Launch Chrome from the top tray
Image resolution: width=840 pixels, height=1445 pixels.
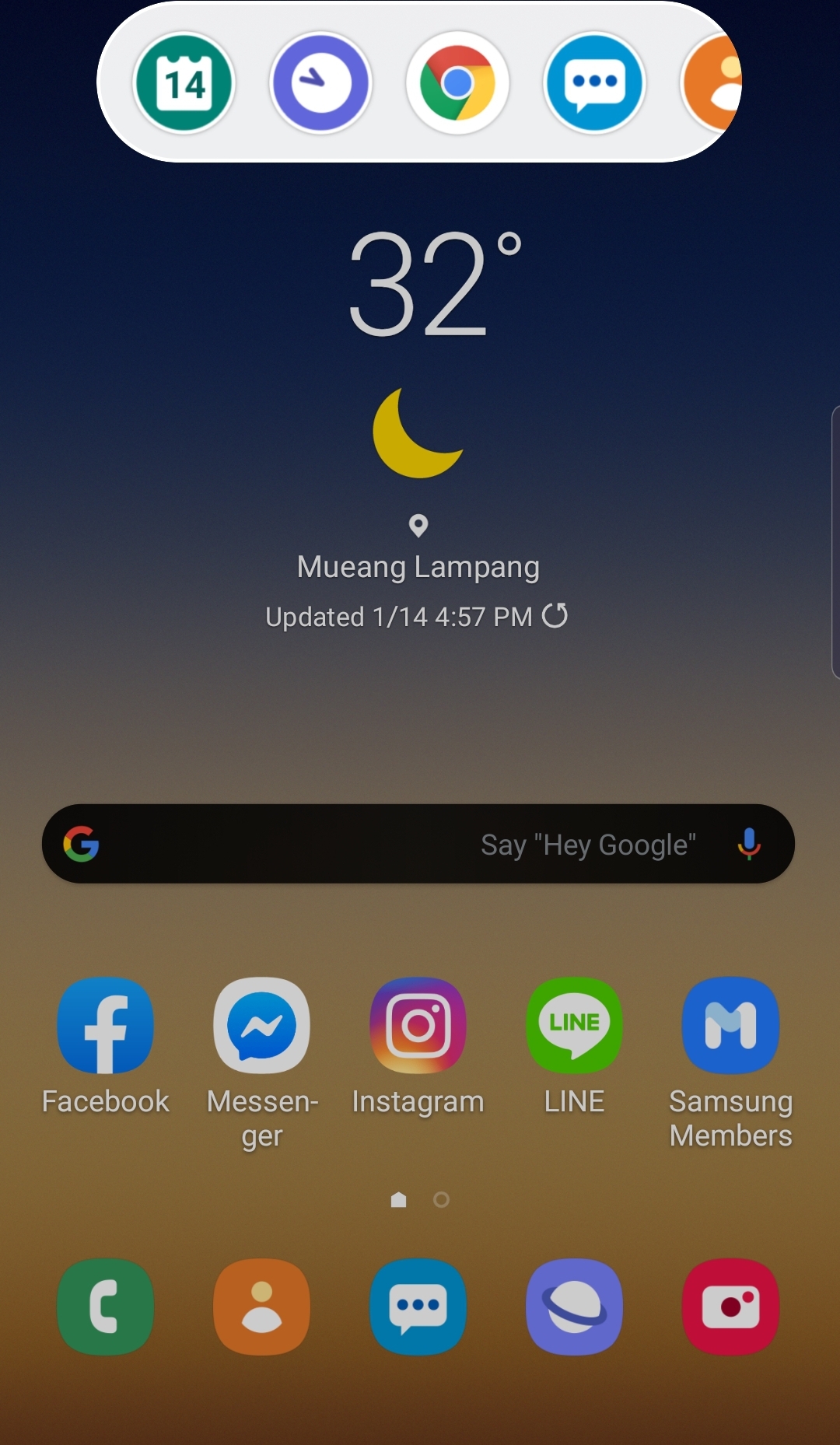pos(457,83)
